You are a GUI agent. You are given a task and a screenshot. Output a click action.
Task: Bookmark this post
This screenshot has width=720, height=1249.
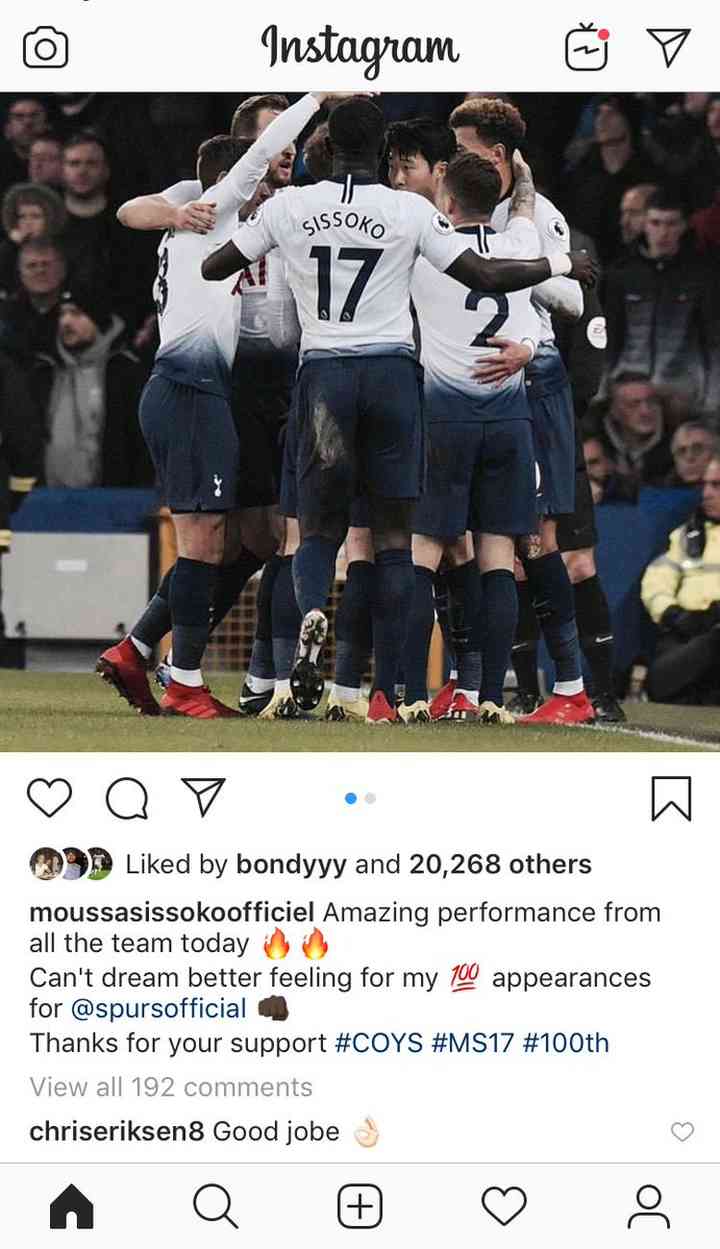pos(671,798)
